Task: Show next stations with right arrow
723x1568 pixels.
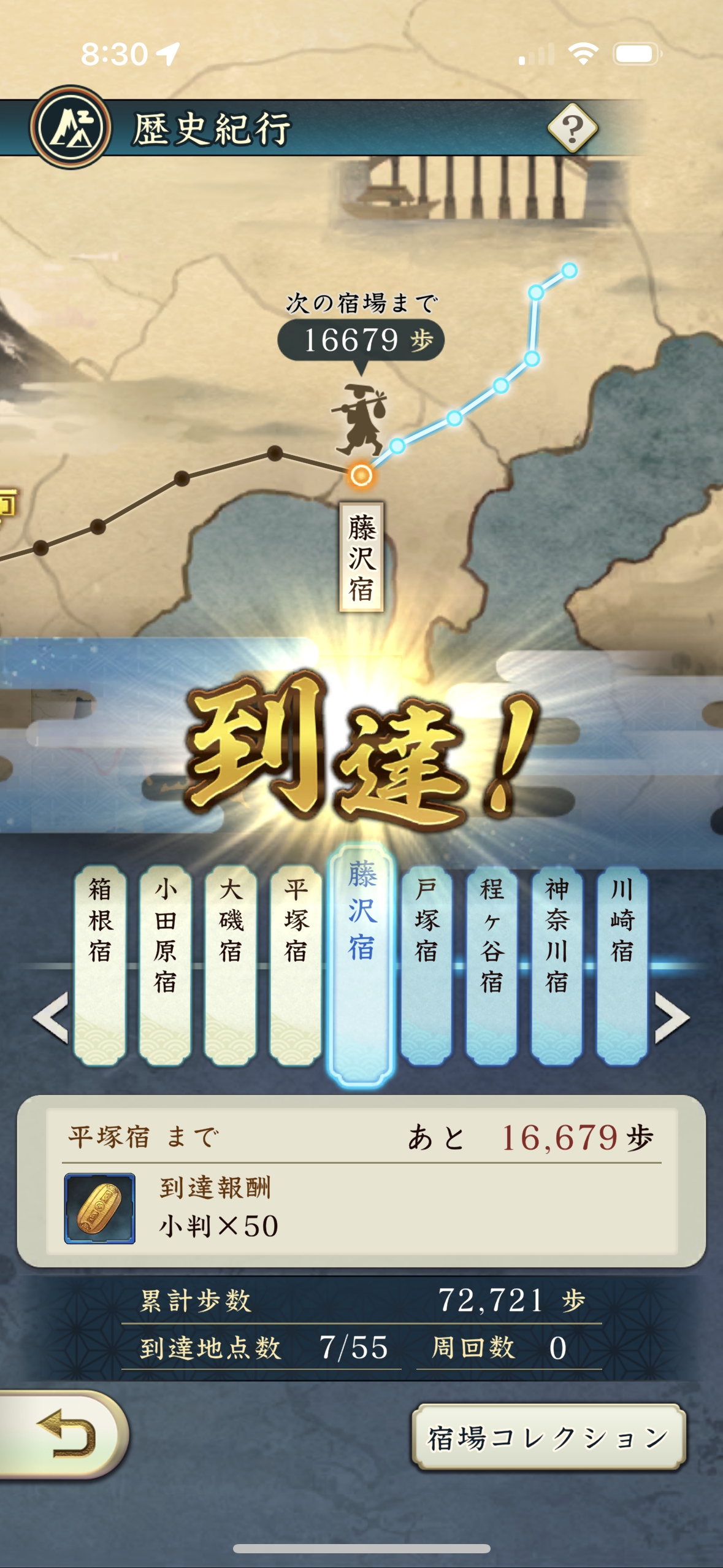Action: click(672, 1017)
